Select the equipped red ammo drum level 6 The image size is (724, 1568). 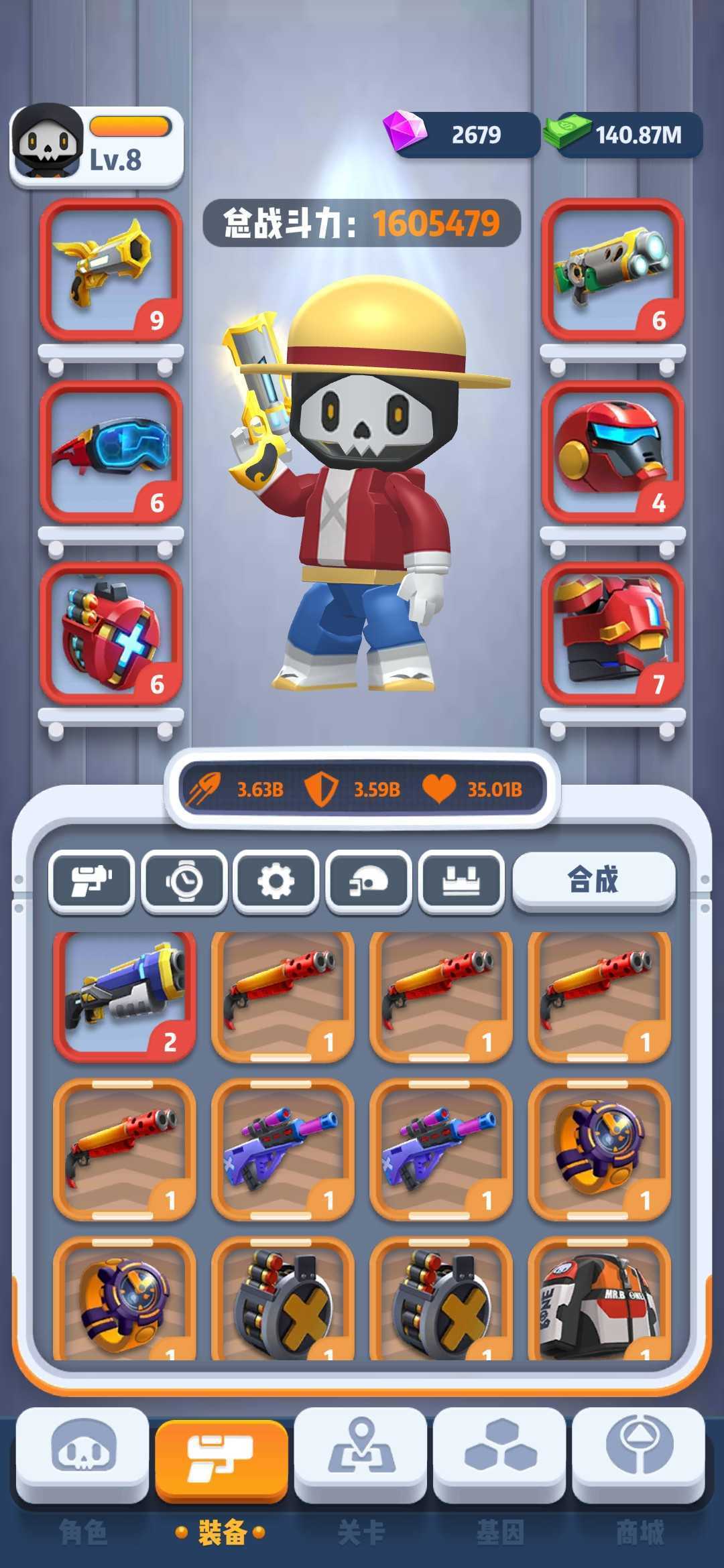111,633
